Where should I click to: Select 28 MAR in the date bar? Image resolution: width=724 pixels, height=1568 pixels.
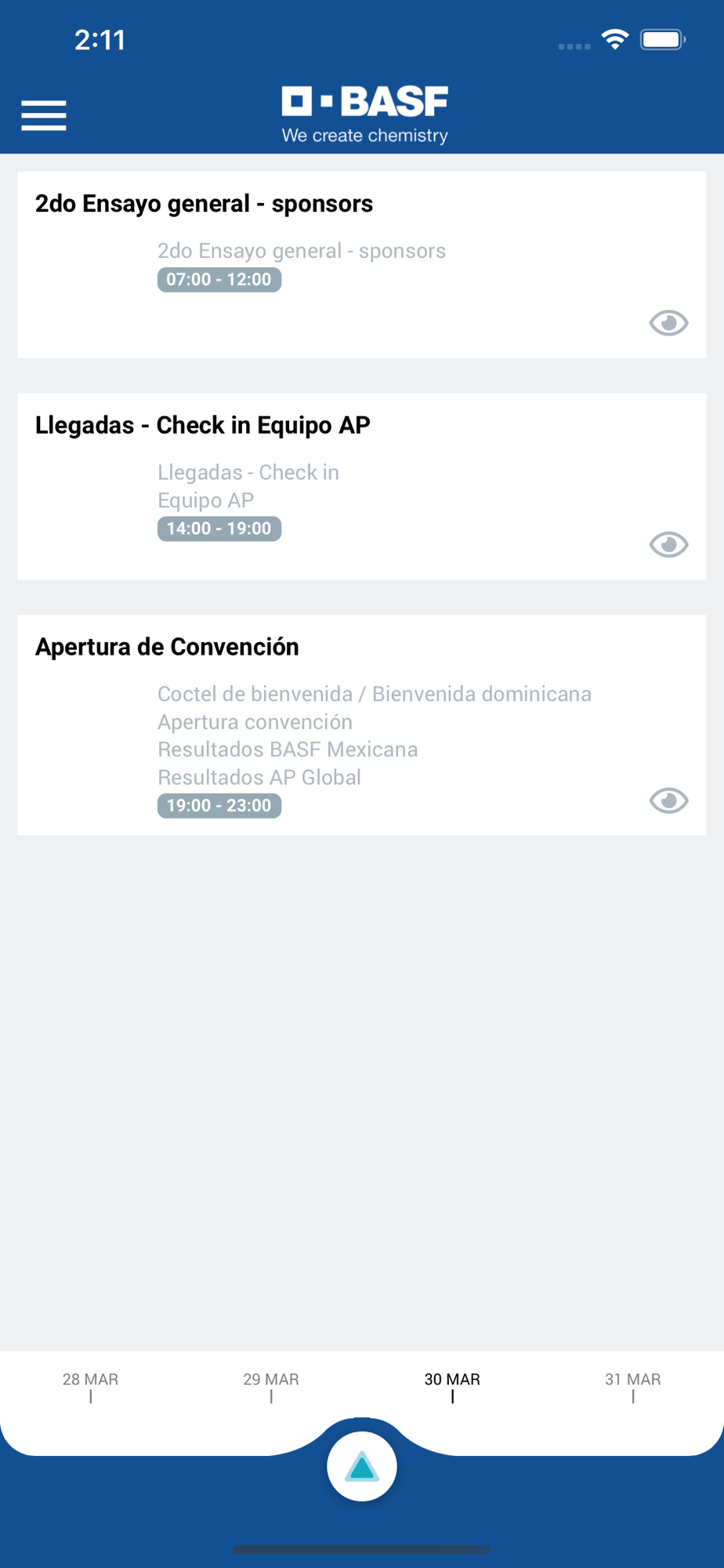(90, 1386)
